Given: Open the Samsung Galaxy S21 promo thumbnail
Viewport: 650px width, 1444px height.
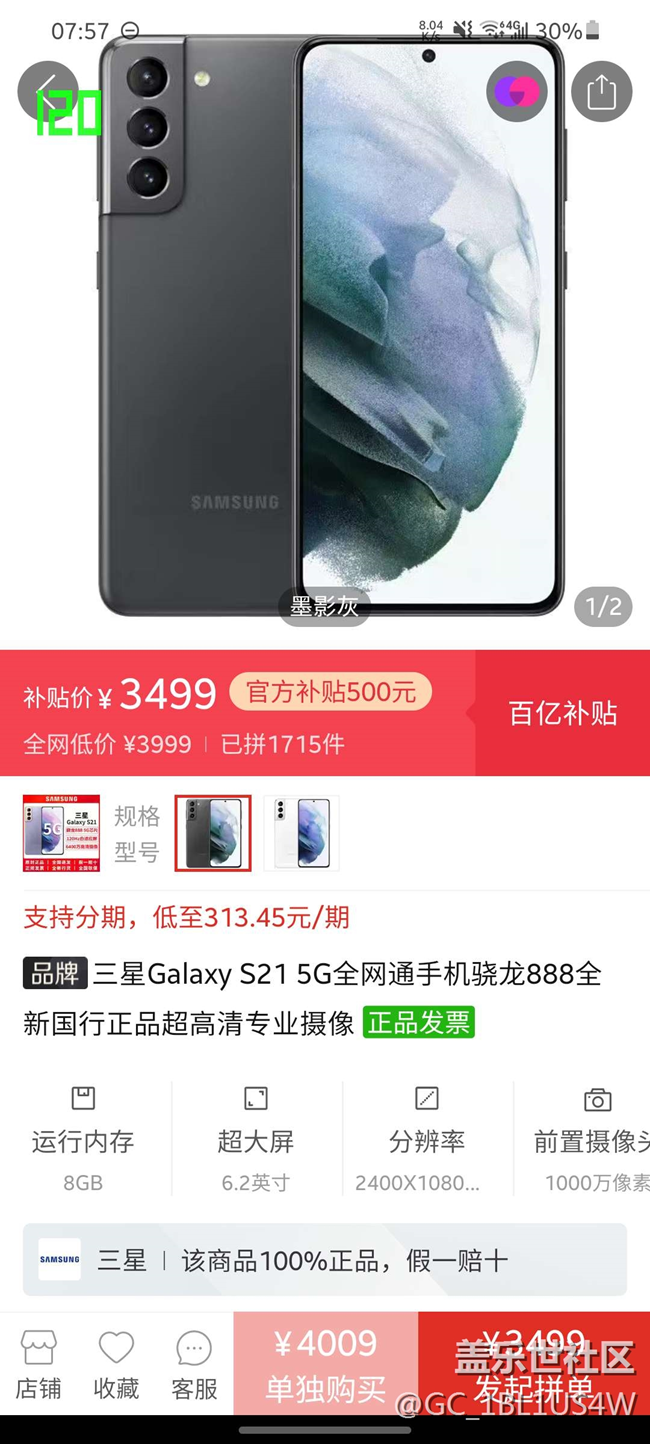Looking at the screenshot, I should 61,833.
